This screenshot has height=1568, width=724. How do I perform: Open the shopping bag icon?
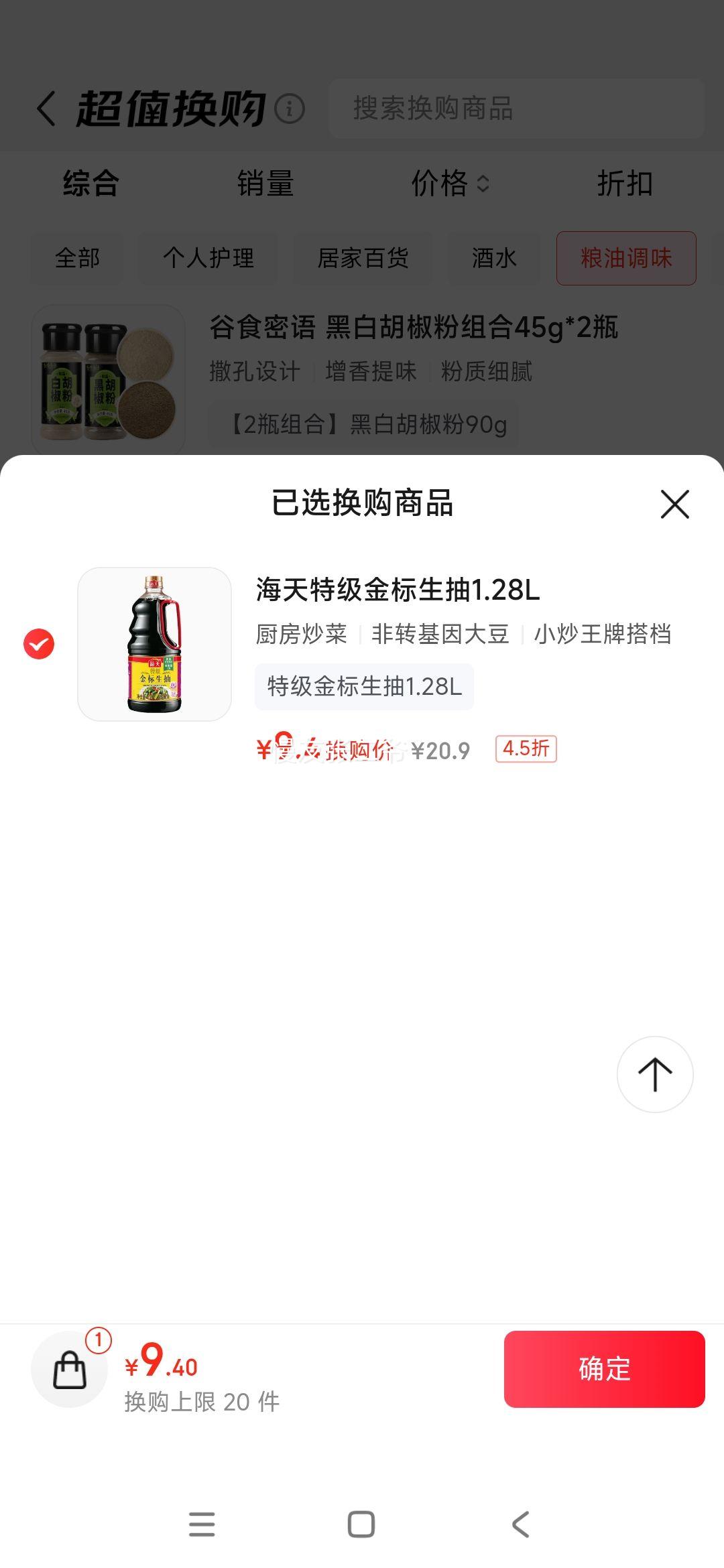click(x=70, y=1369)
